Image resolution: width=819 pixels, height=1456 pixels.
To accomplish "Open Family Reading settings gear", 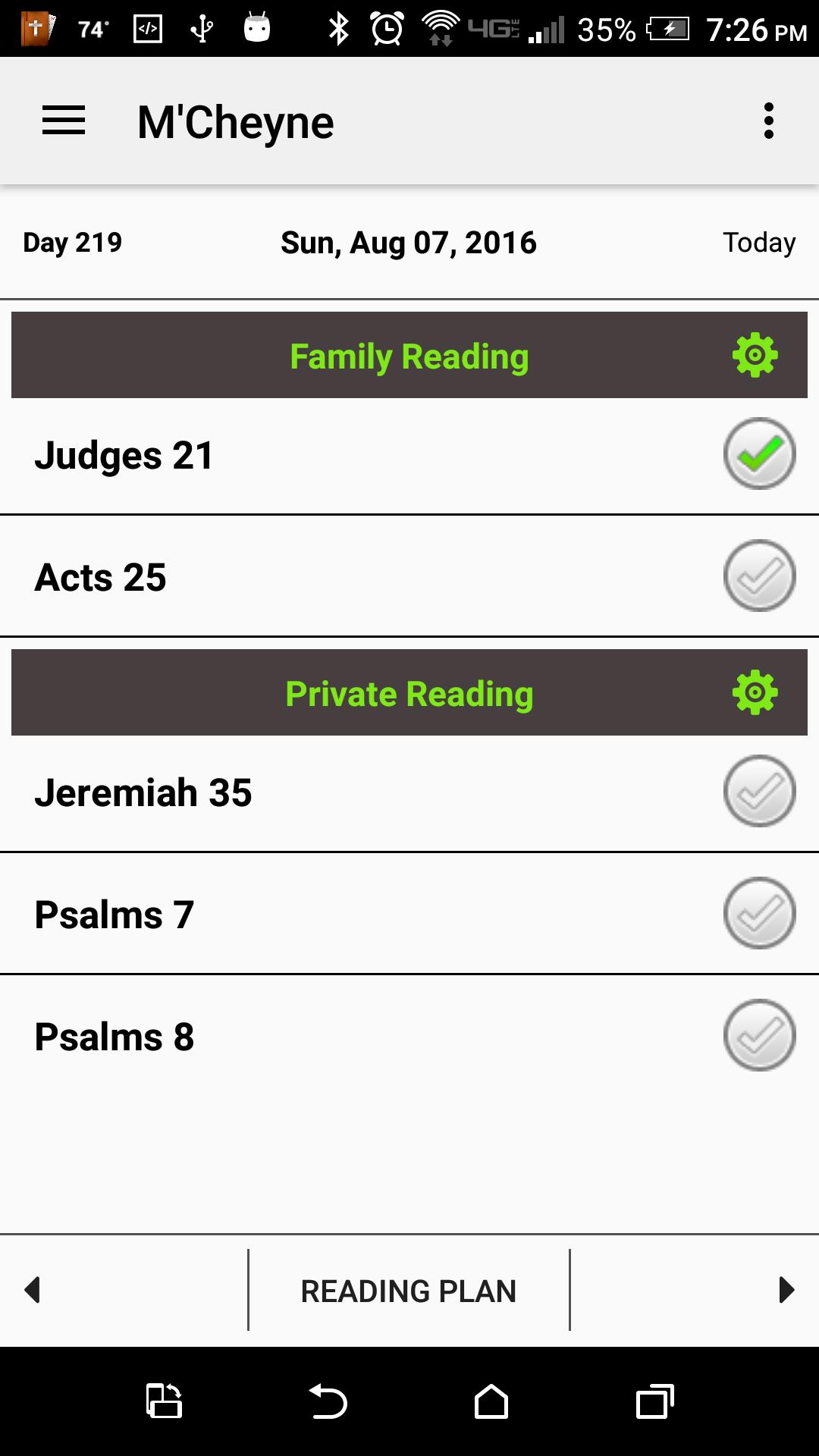I will 753,354.
